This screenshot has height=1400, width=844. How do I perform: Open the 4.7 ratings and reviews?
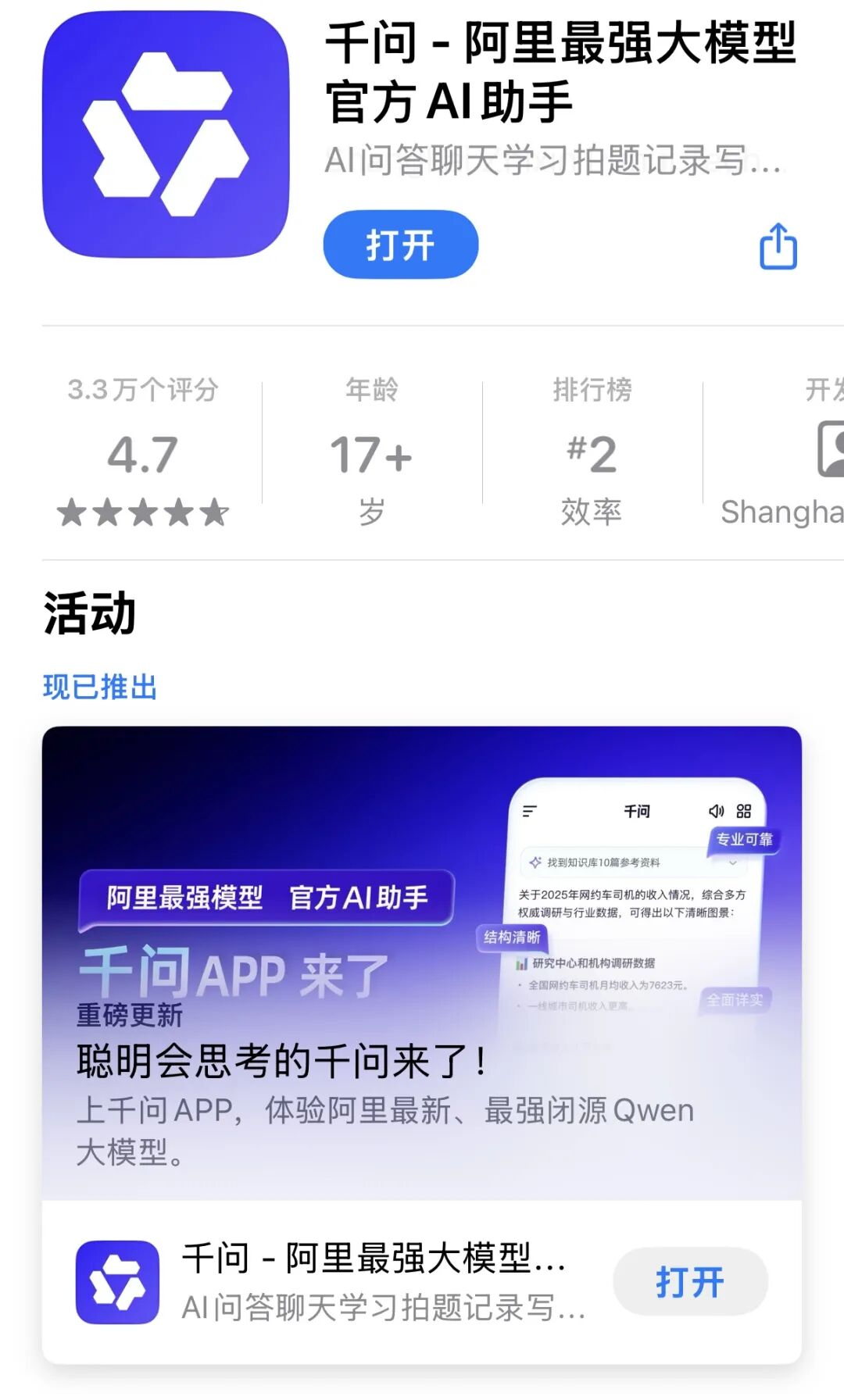point(143,455)
